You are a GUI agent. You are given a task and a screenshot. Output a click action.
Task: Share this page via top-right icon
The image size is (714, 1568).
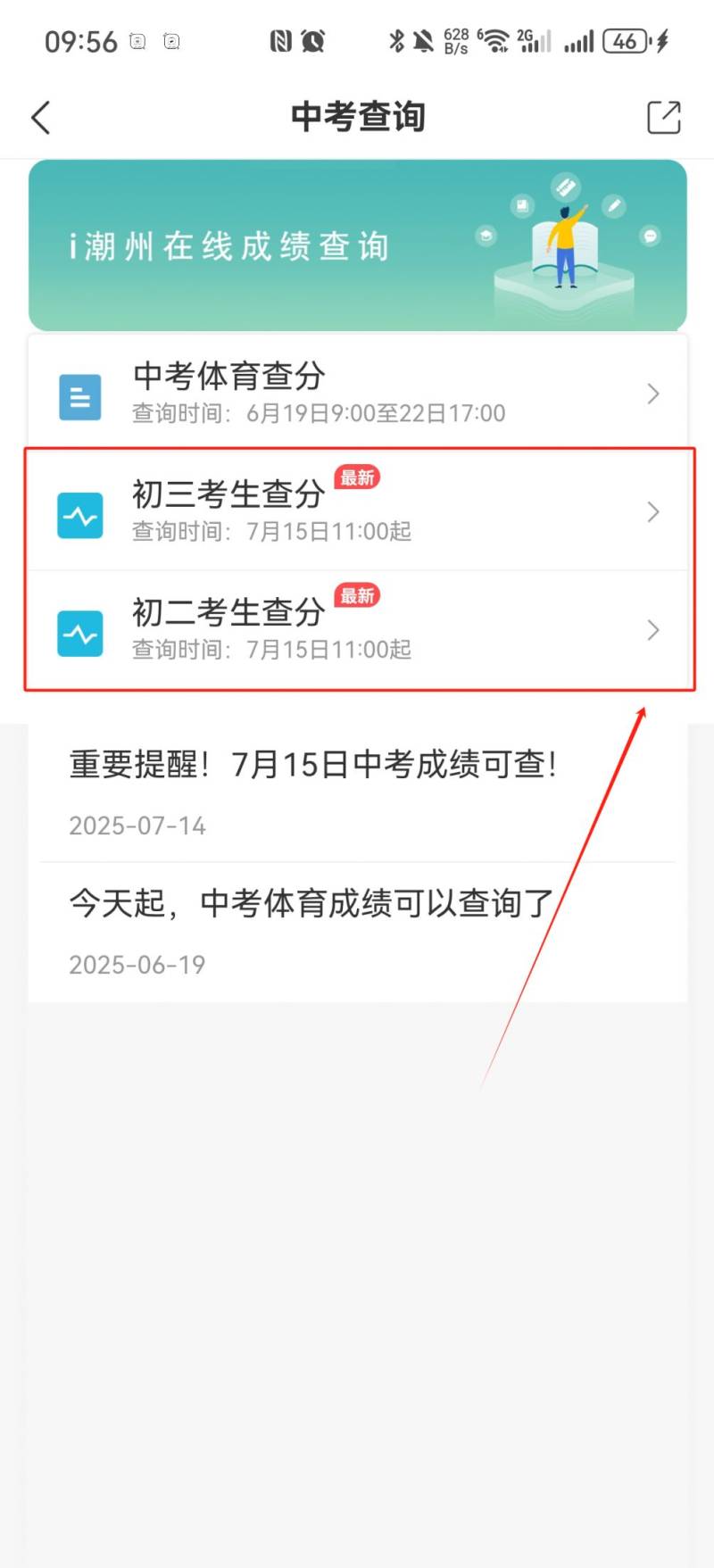pos(663,117)
